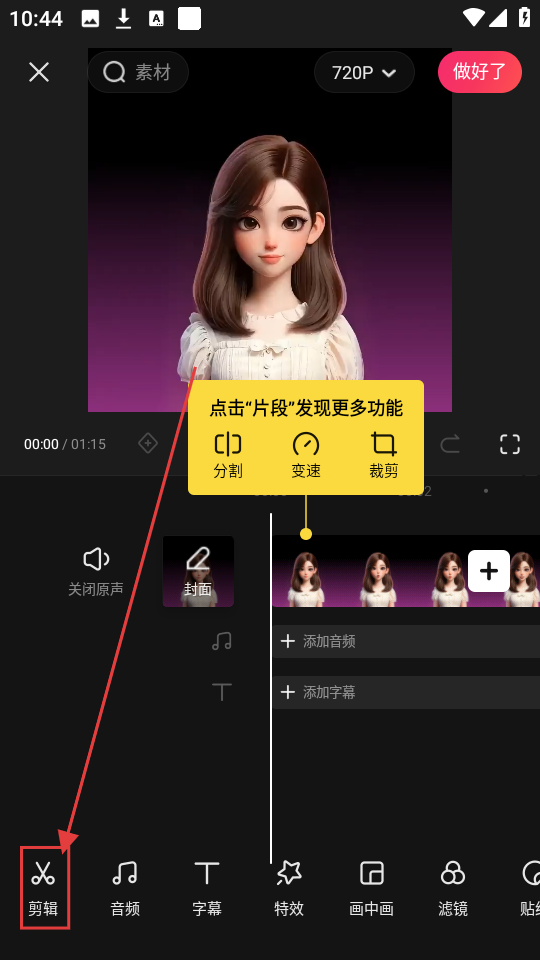Redo the last action
540x960 pixels.
click(x=450, y=444)
